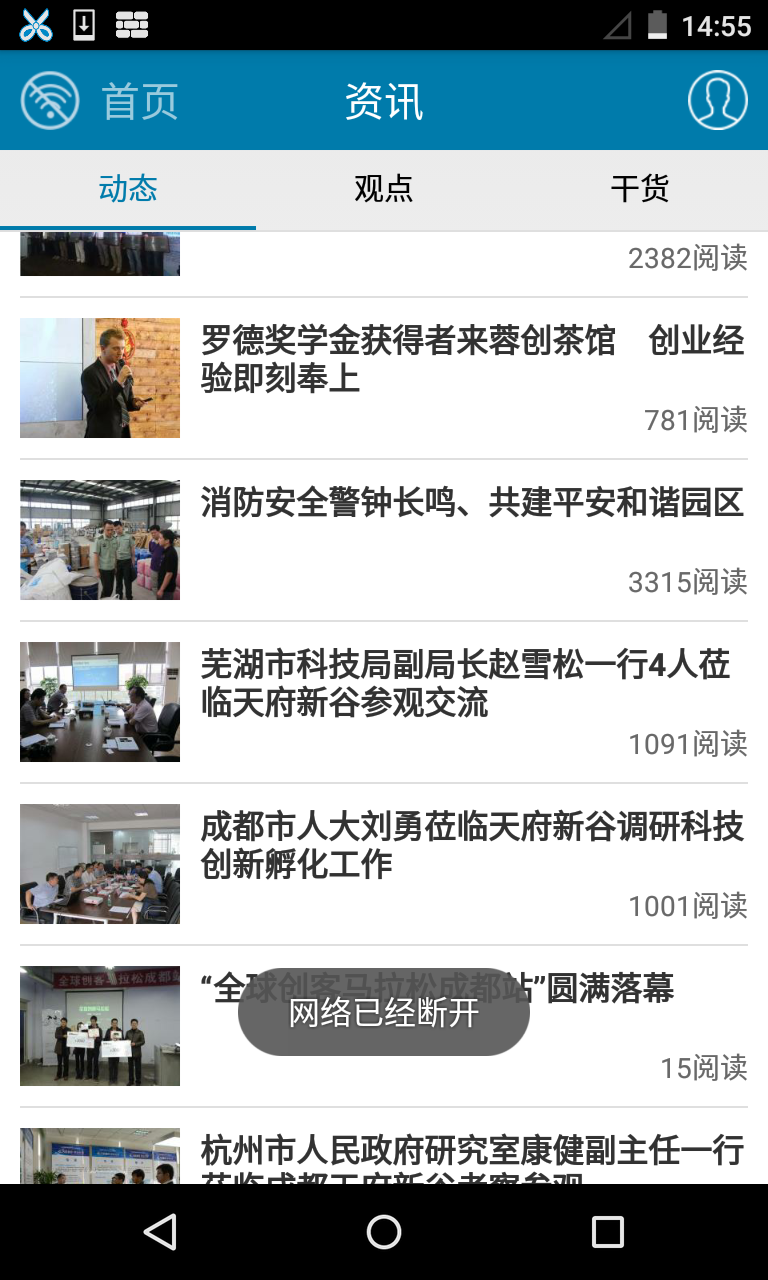Read 芜湖市科技局副局长赵雪松 article

pos(465,684)
